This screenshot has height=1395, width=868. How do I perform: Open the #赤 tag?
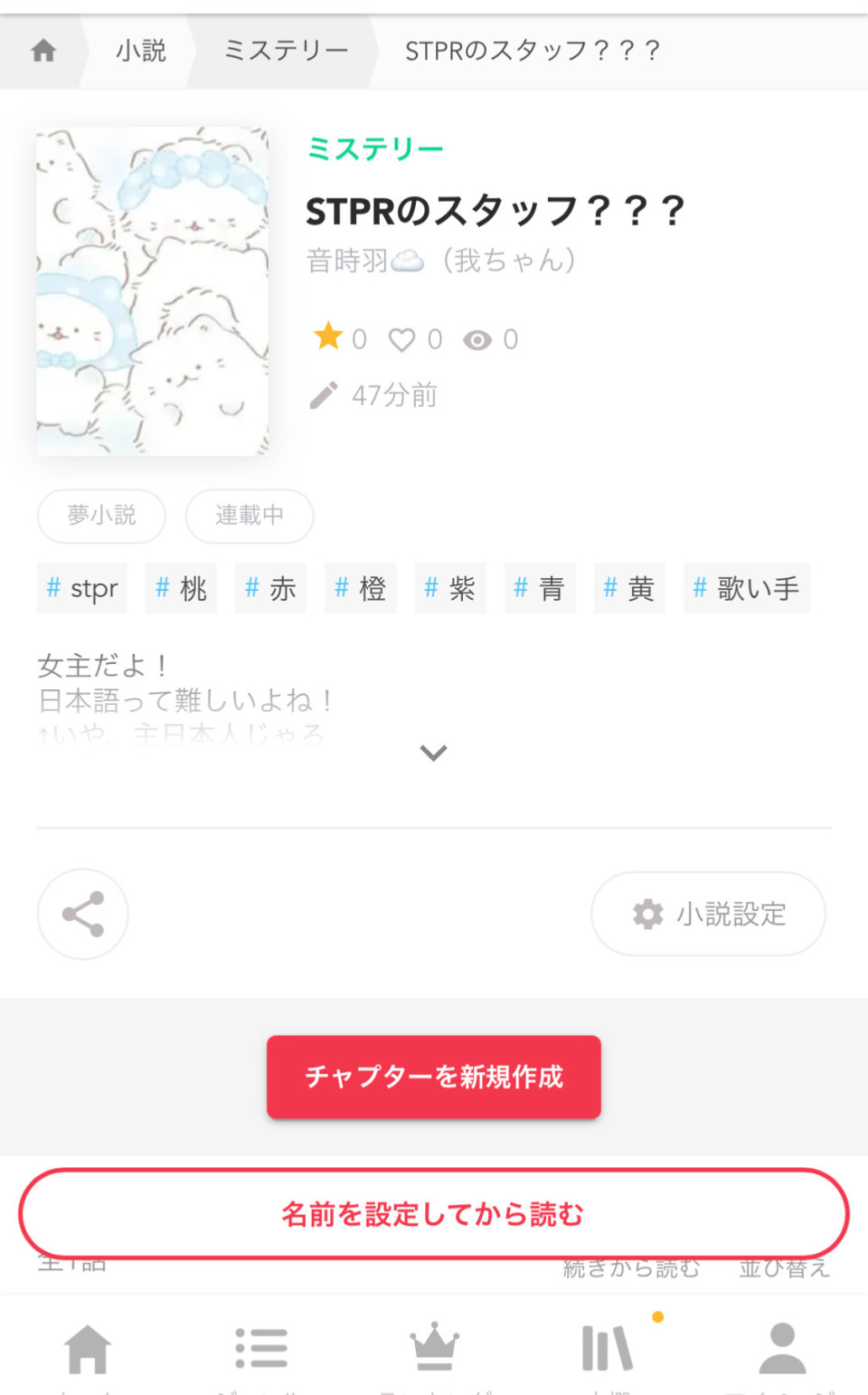click(x=270, y=589)
